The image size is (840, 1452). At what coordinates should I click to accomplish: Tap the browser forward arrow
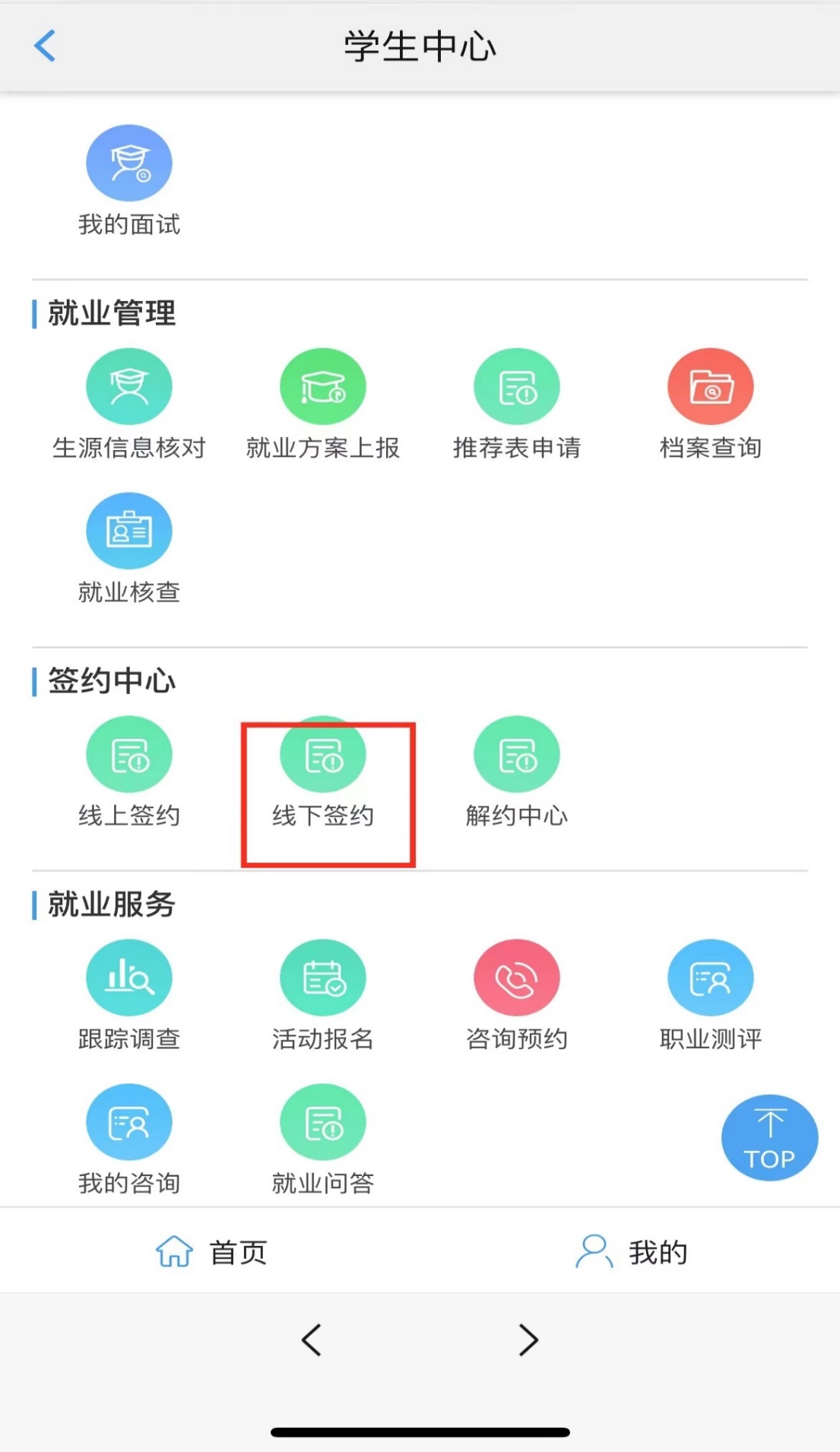528,1339
